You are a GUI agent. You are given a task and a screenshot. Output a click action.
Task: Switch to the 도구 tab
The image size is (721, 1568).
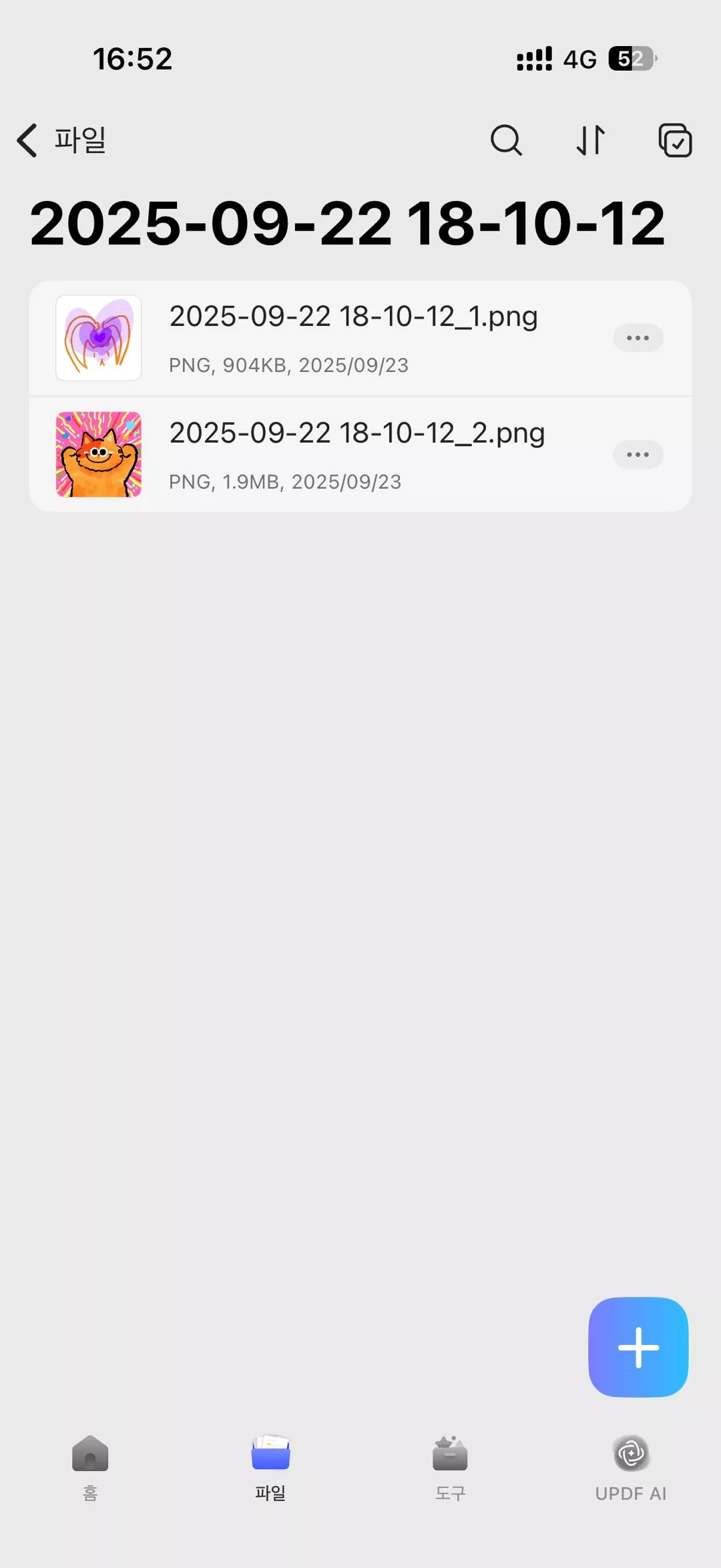tap(450, 1466)
